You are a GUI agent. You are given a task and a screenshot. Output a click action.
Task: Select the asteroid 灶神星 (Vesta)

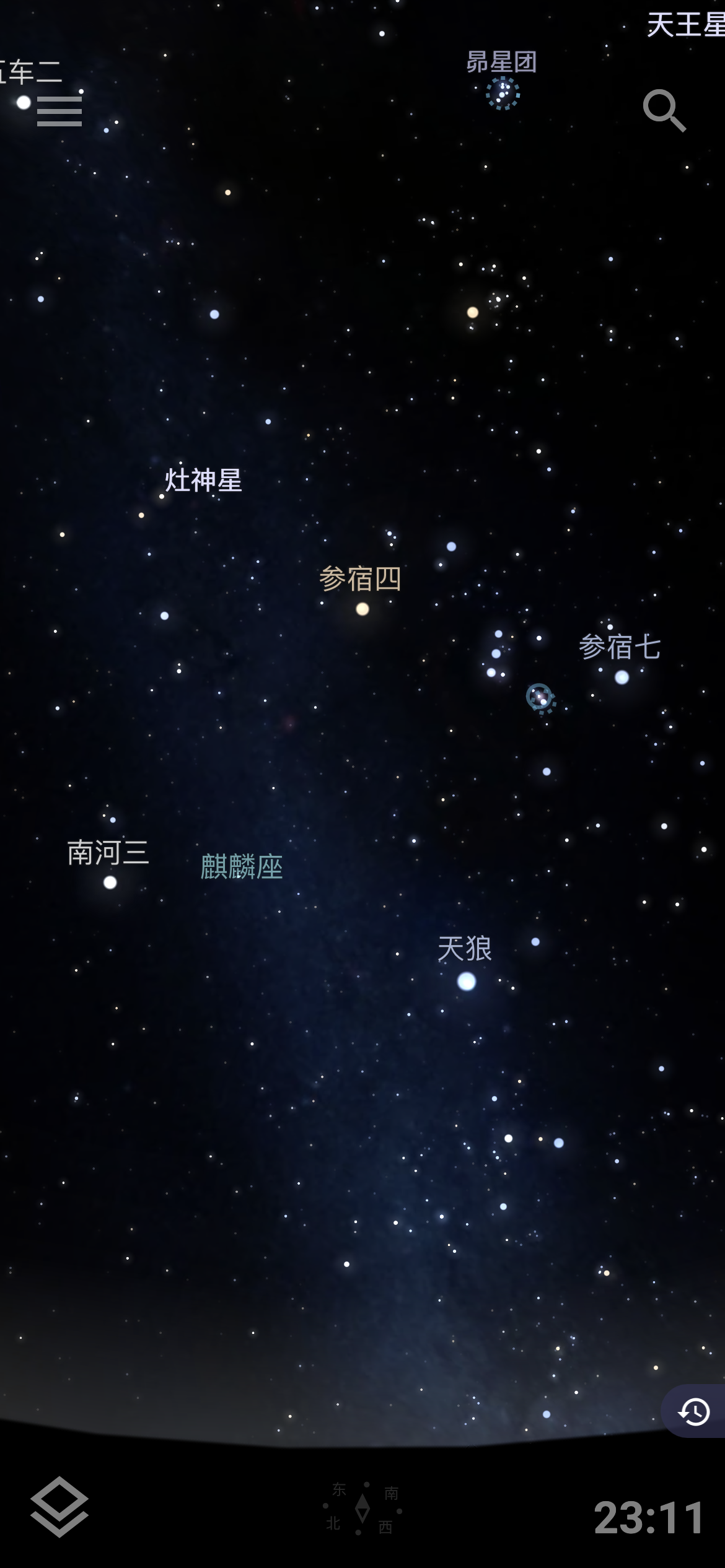pos(162,496)
